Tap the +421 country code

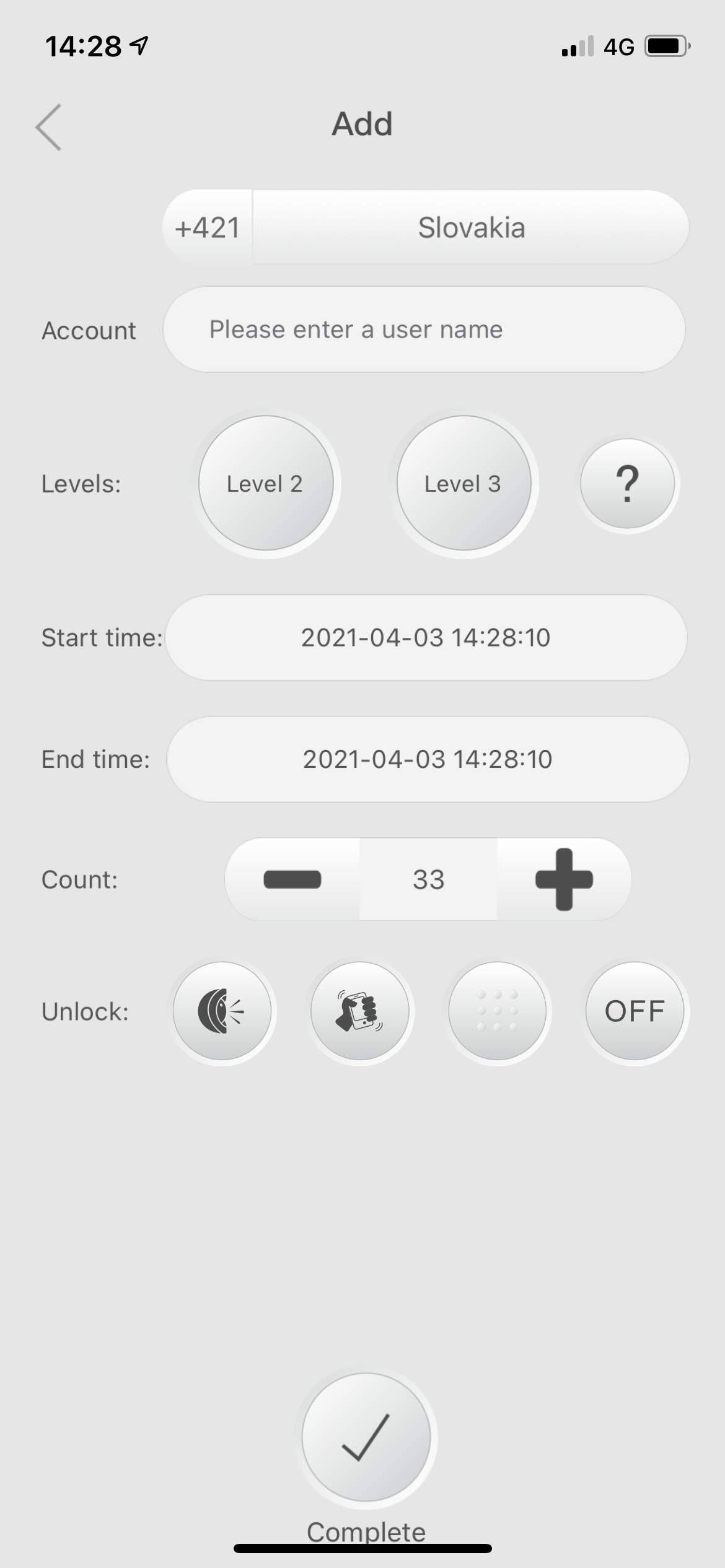pyautogui.click(x=208, y=227)
